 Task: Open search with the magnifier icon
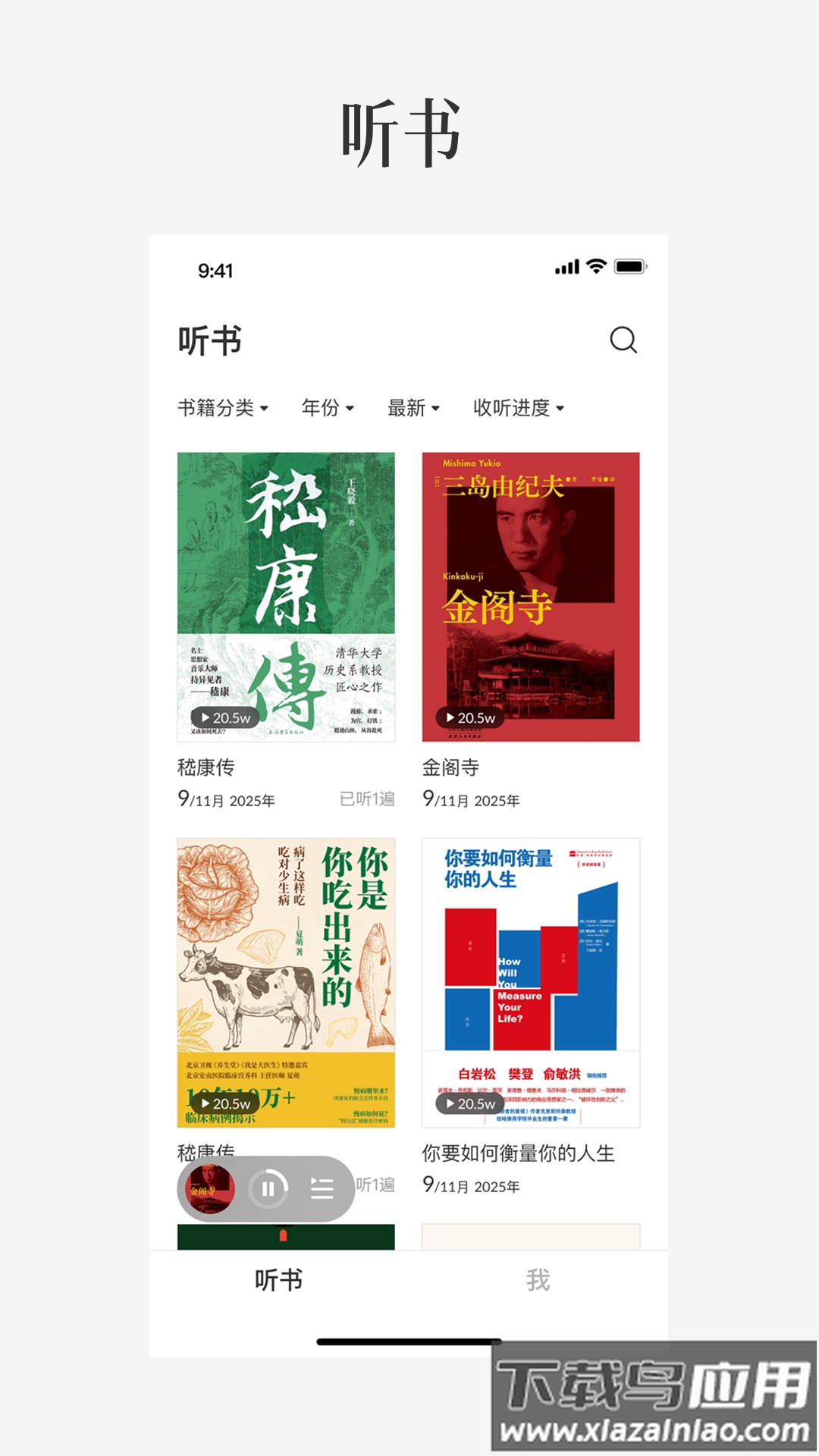624,340
